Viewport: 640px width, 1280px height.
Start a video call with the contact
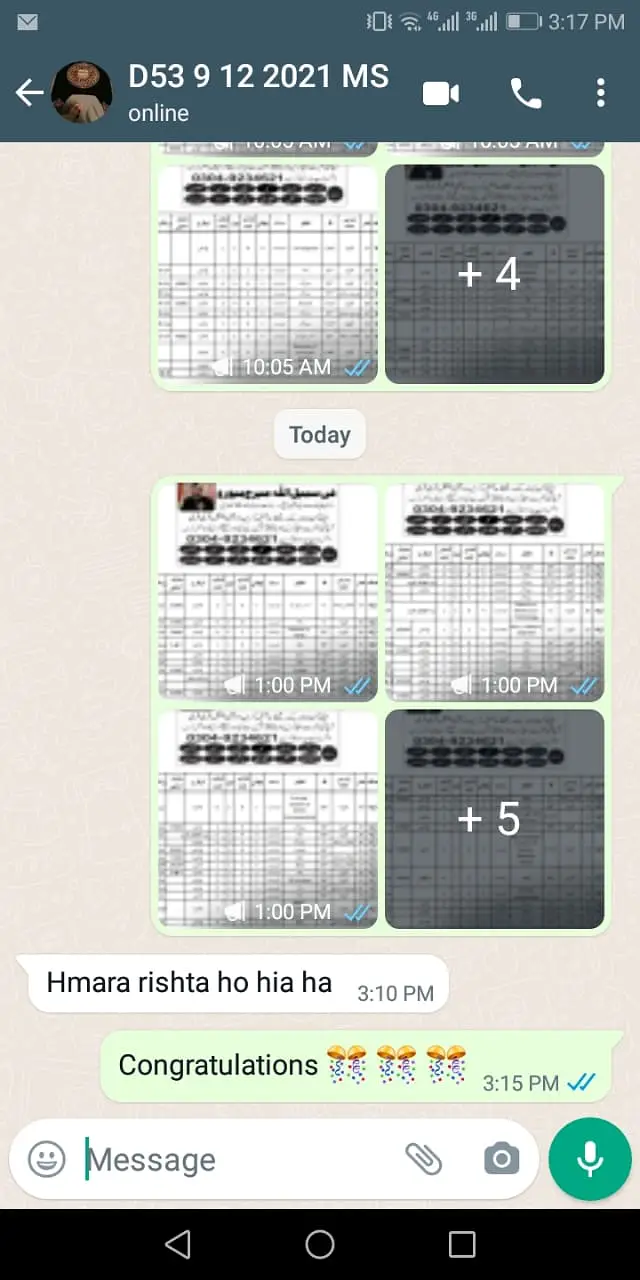tap(440, 93)
